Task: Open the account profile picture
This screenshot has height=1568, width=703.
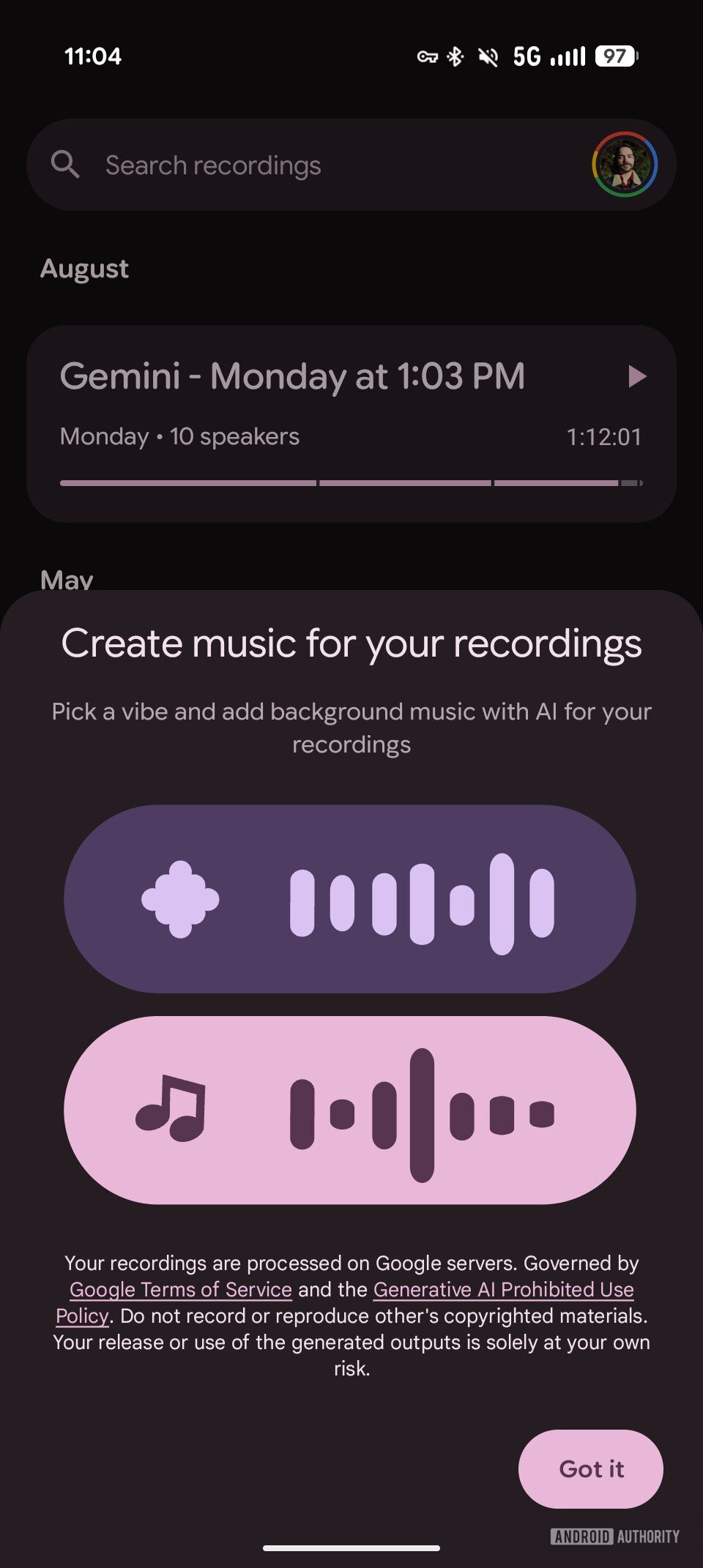Action: (x=624, y=165)
